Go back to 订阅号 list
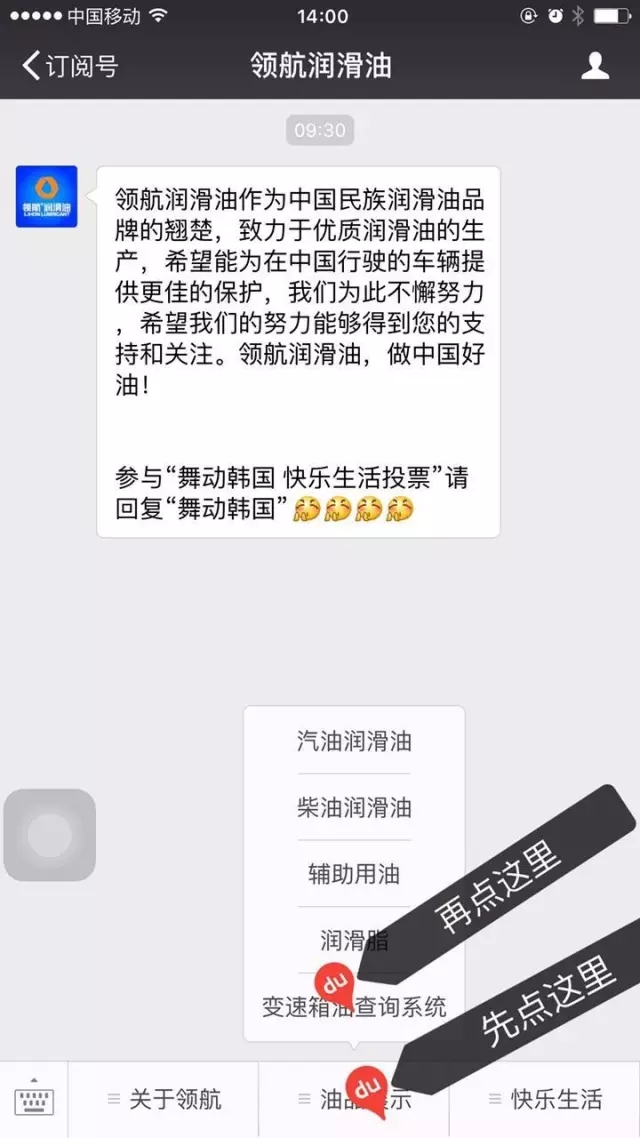This screenshot has width=640, height=1138. tap(70, 67)
